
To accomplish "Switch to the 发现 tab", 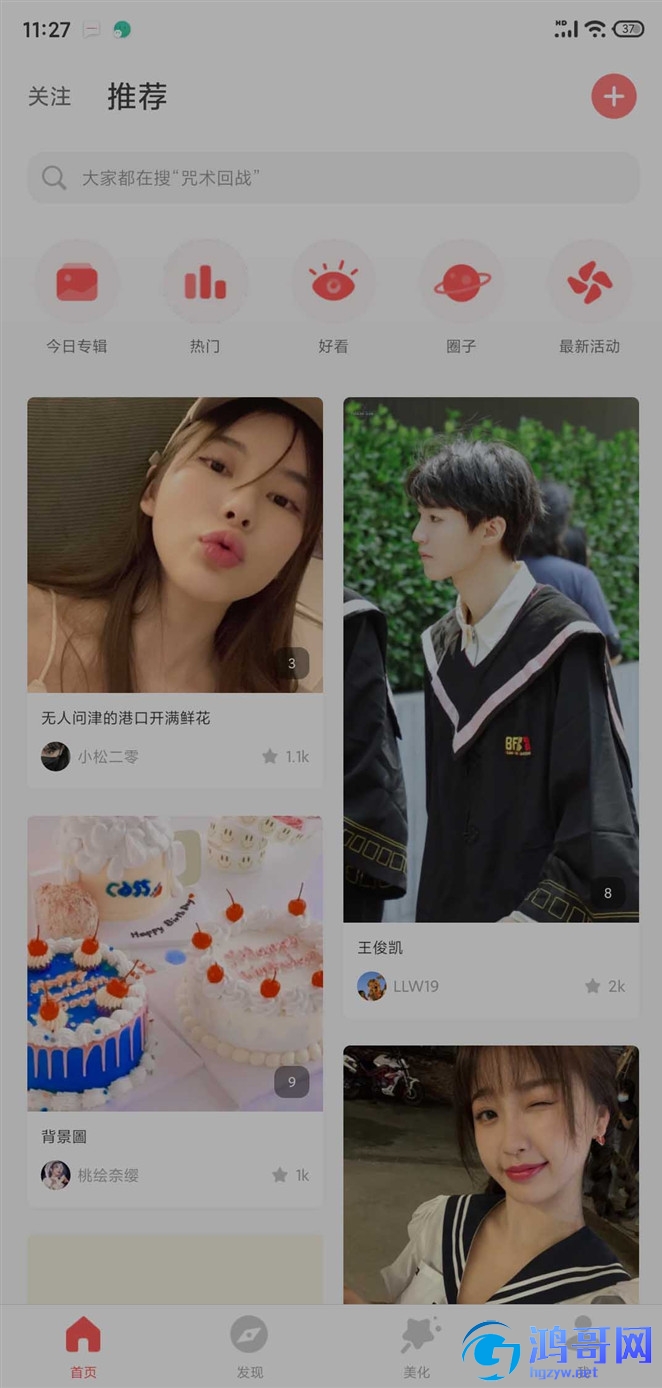I will point(249,1345).
